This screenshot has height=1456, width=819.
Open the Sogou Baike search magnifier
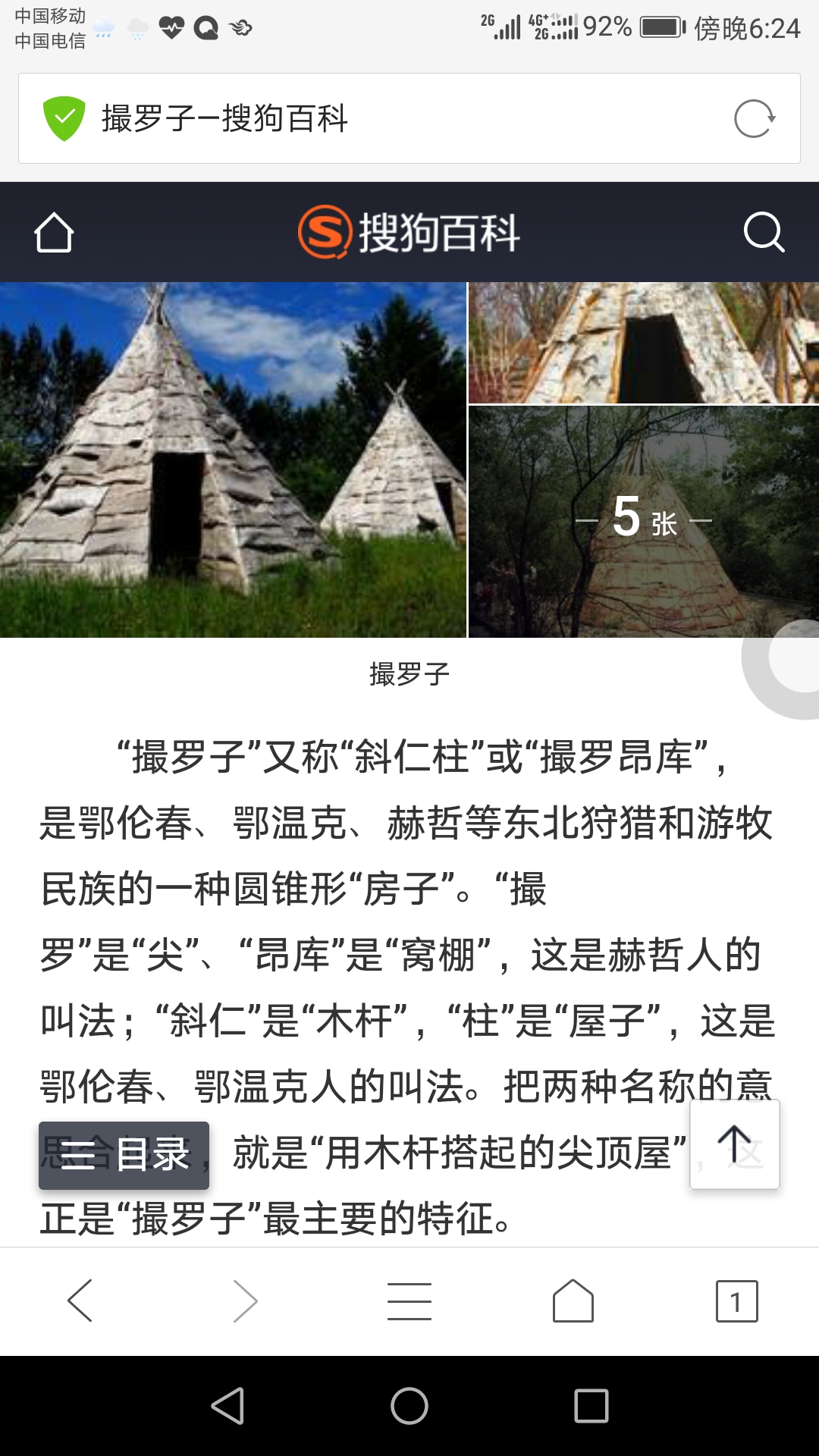(763, 232)
